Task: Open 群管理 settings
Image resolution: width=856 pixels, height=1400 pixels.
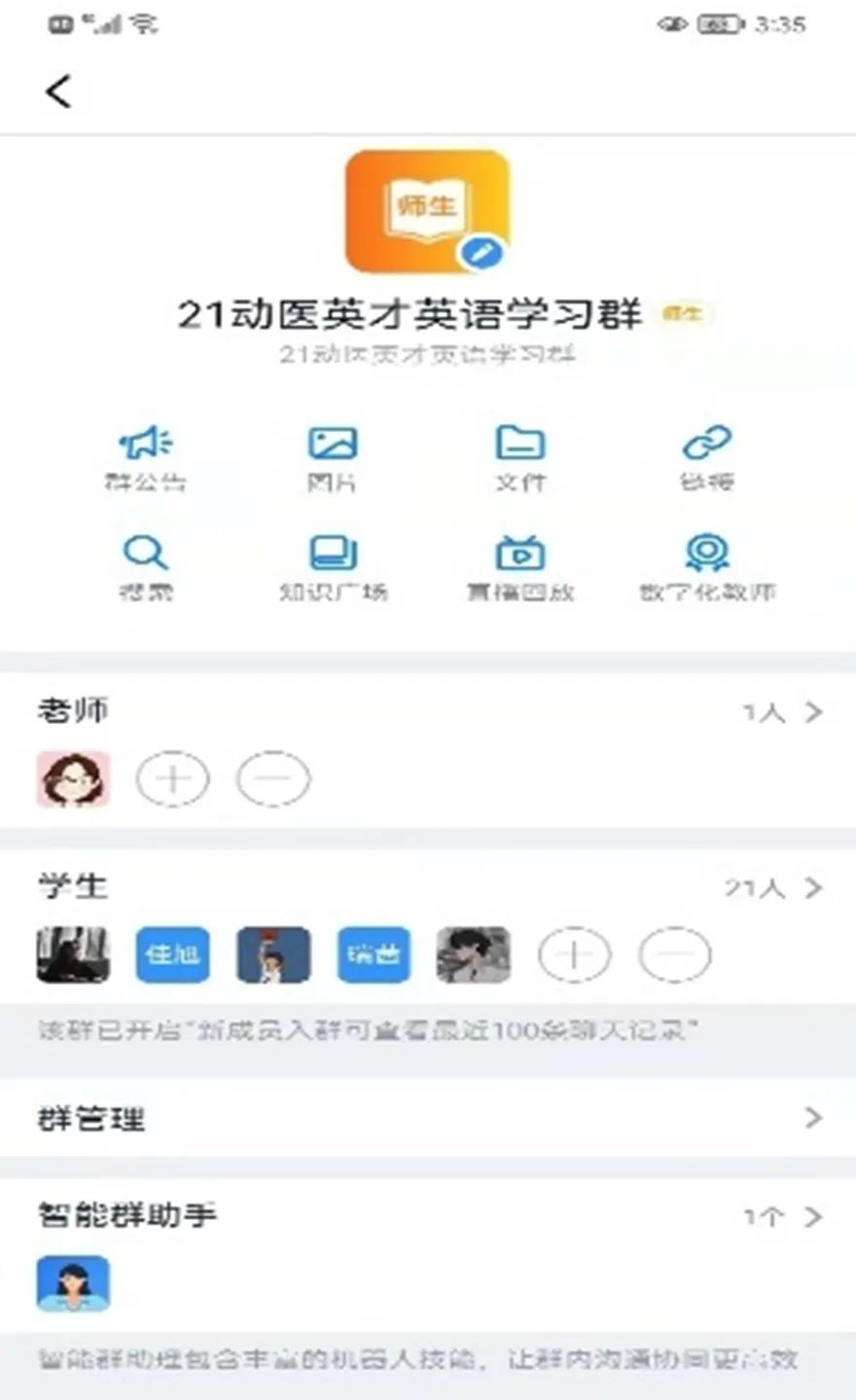Action: click(x=428, y=1119)
